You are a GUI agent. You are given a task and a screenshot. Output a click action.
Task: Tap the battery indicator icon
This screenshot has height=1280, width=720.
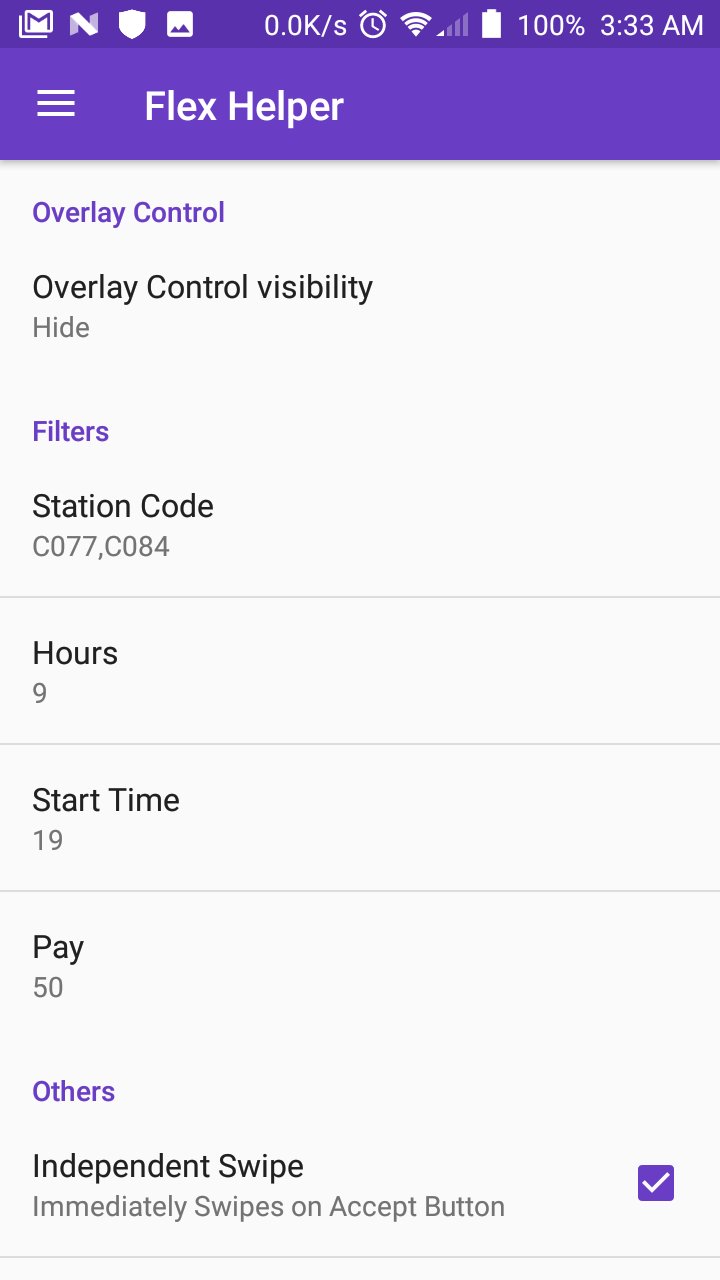pyautogui.click(x=492, y=24)
